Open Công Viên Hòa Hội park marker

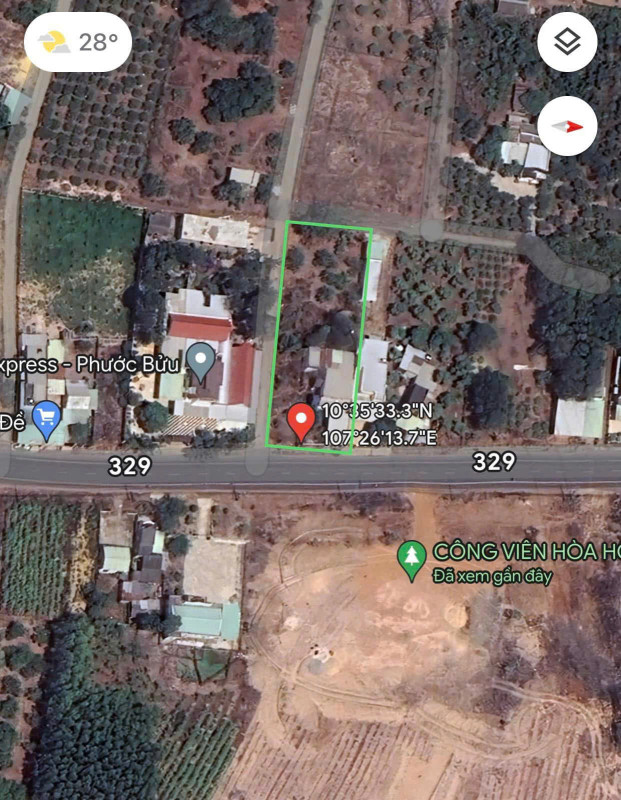point(411,559)
